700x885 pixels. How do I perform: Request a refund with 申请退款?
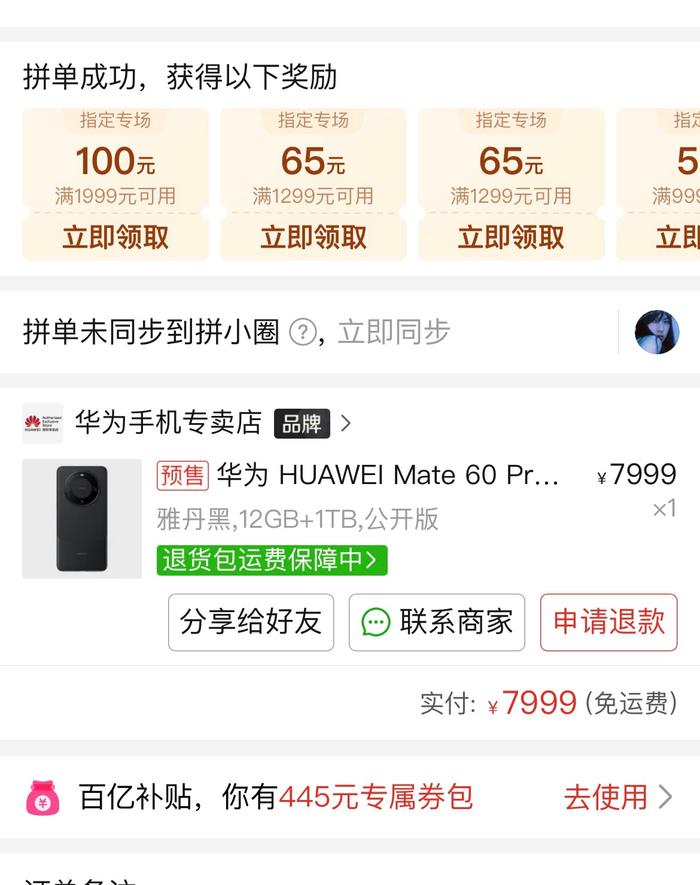click(x=608, y=622)
